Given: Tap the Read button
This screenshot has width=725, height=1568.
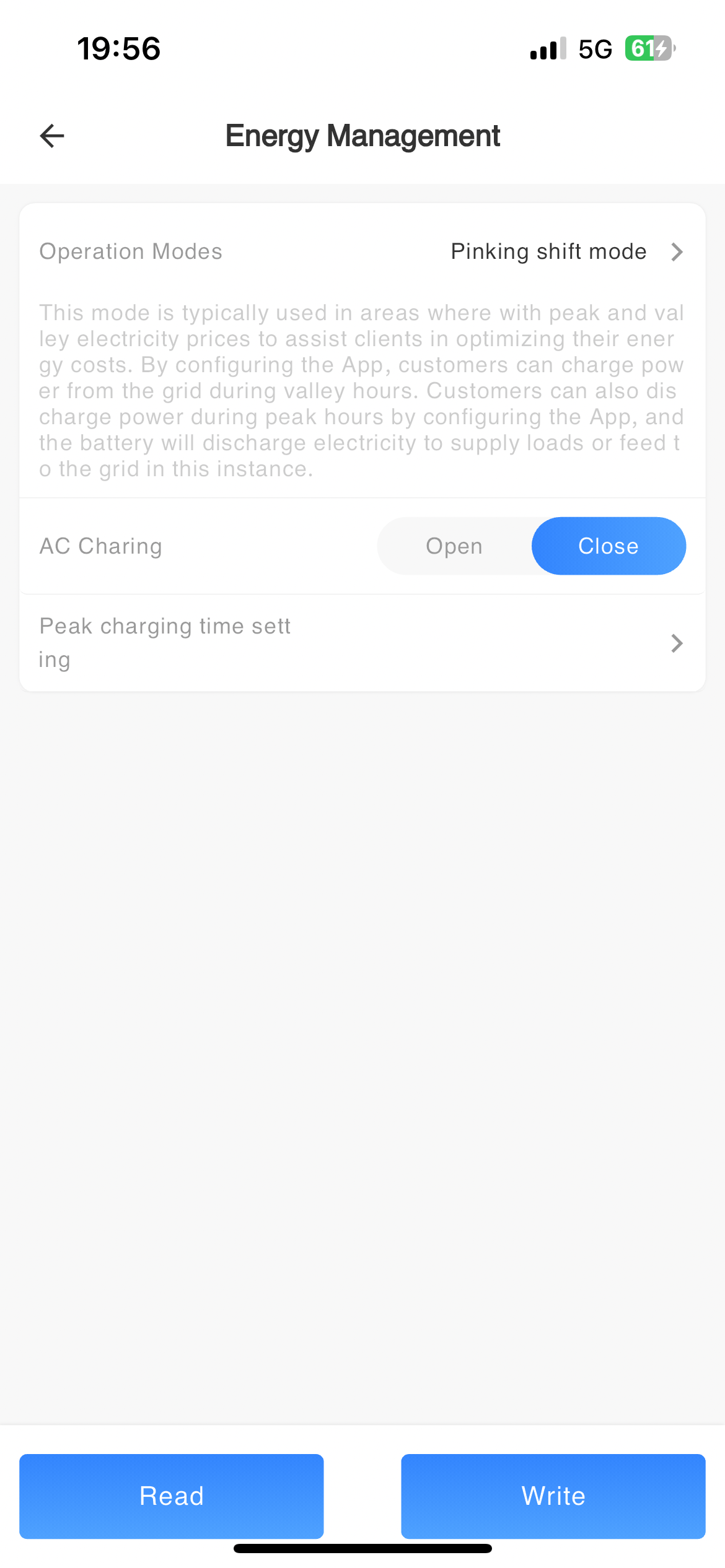Looking at the screenshot, I should click(172, 1496).
